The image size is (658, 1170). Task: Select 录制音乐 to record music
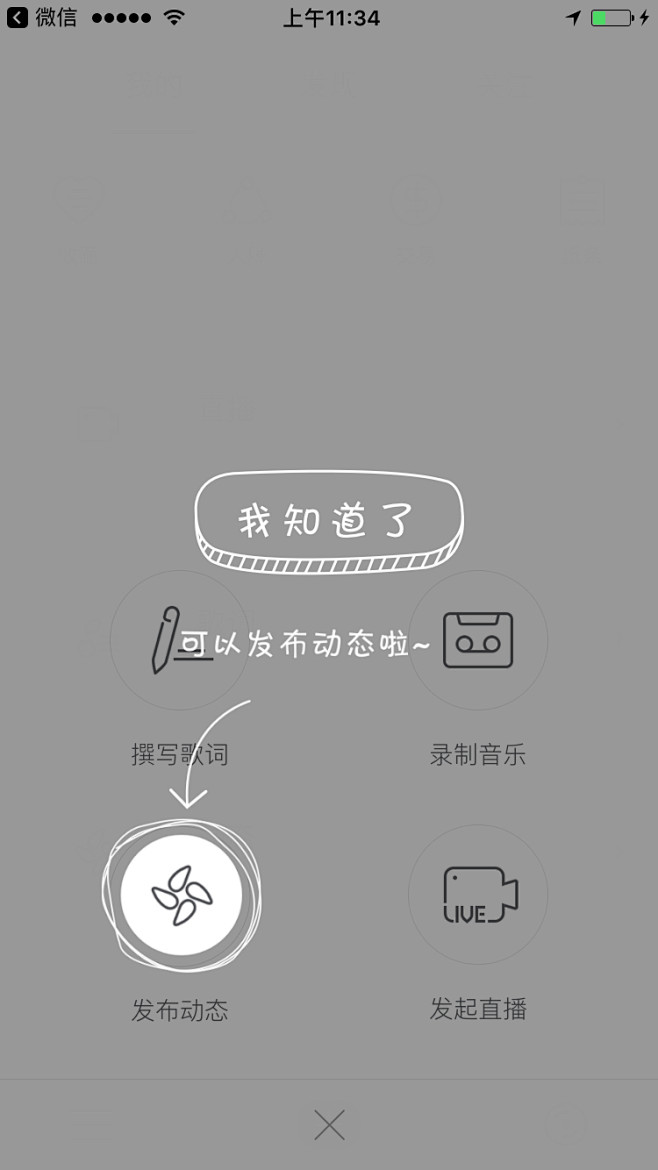click(x=477, y=641)
